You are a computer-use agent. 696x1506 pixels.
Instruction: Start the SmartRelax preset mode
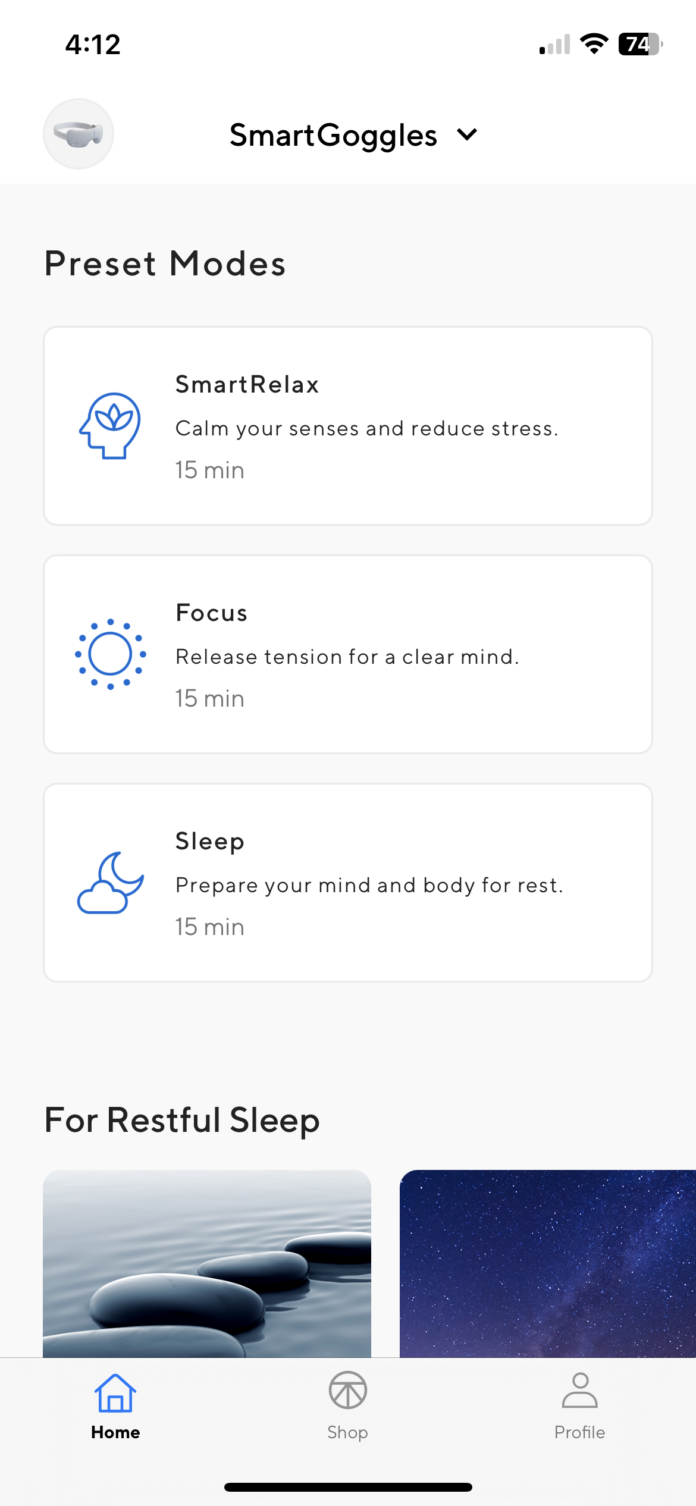click(348, 426)
